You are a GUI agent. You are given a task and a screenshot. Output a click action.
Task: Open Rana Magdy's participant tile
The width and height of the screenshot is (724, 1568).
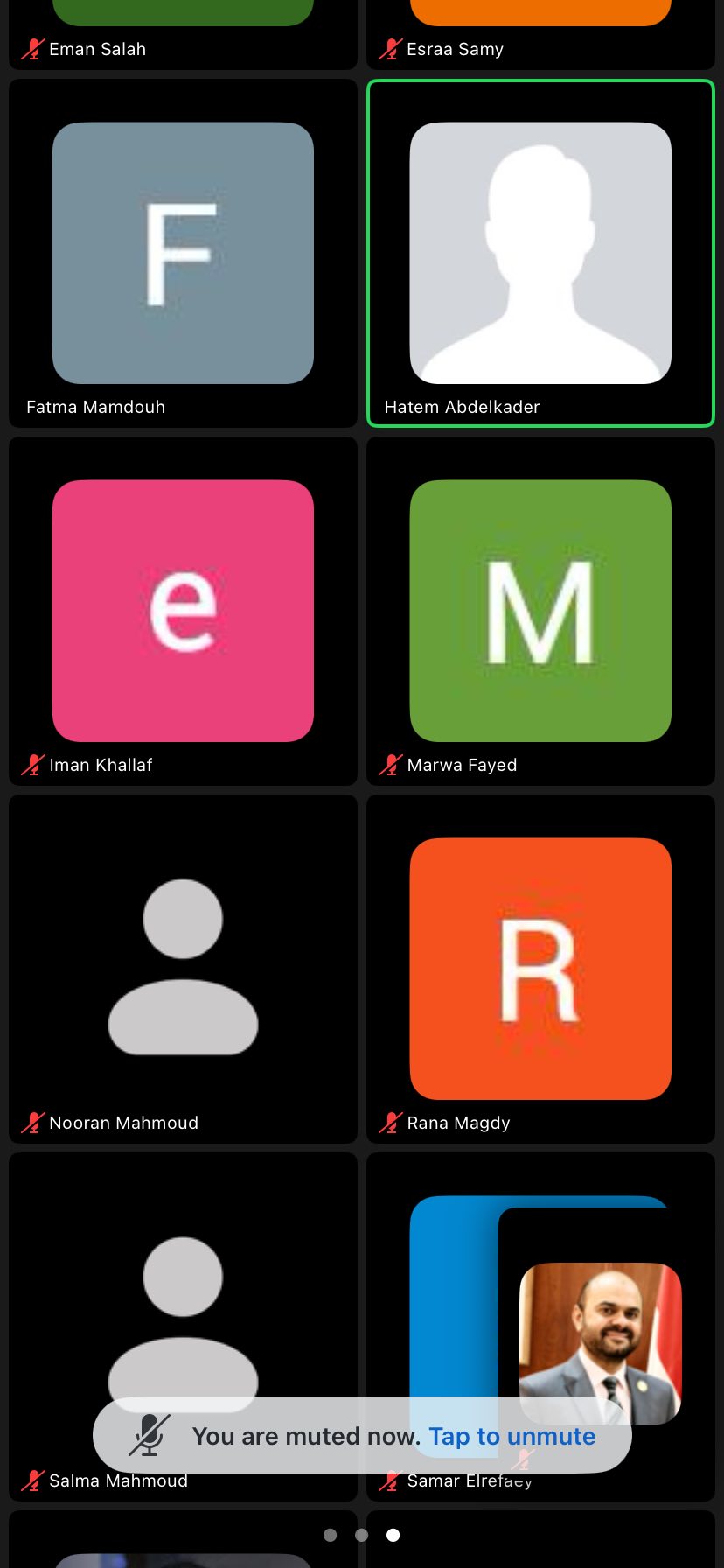(x=540, y=969)
